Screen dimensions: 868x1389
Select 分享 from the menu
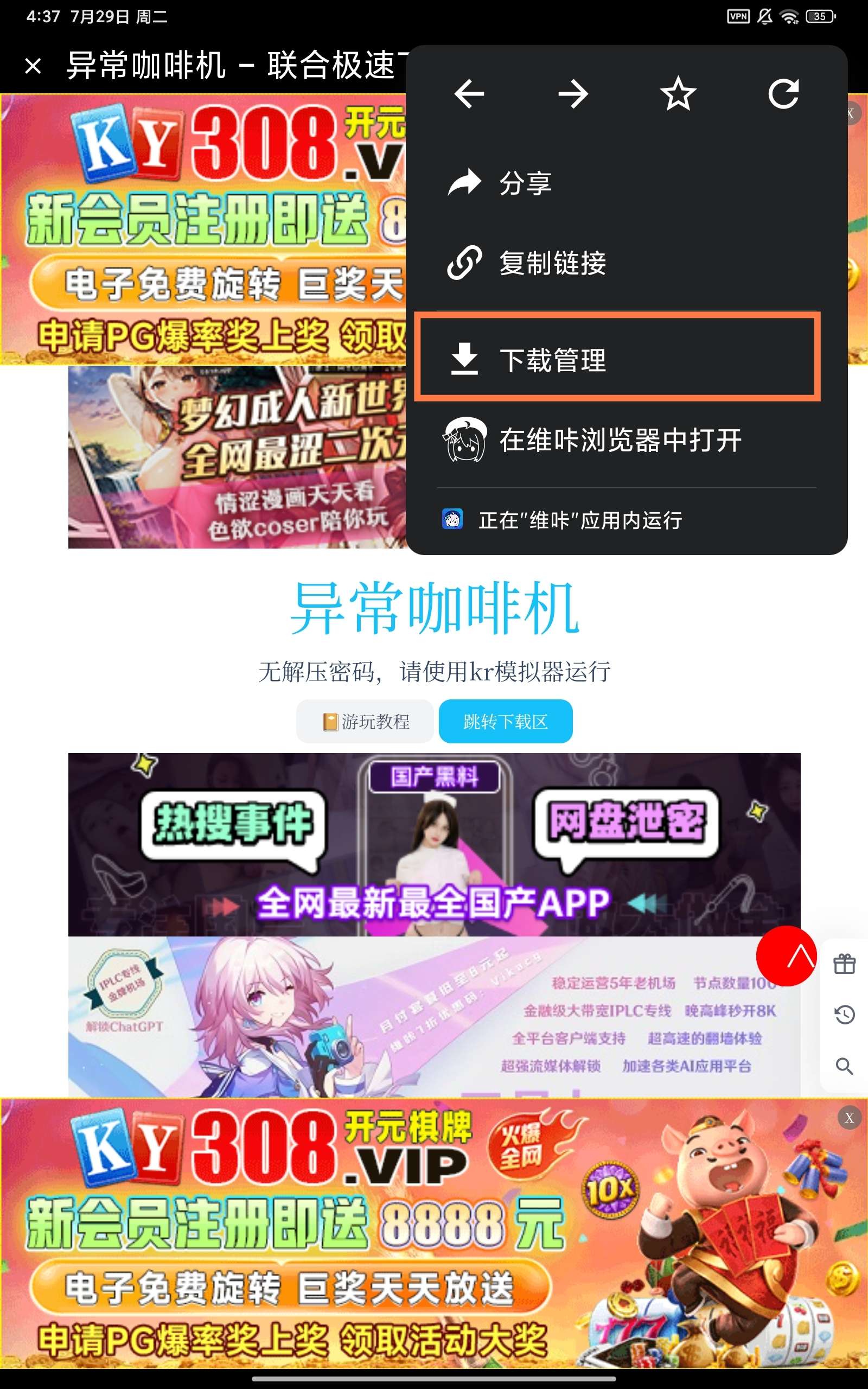525,184
